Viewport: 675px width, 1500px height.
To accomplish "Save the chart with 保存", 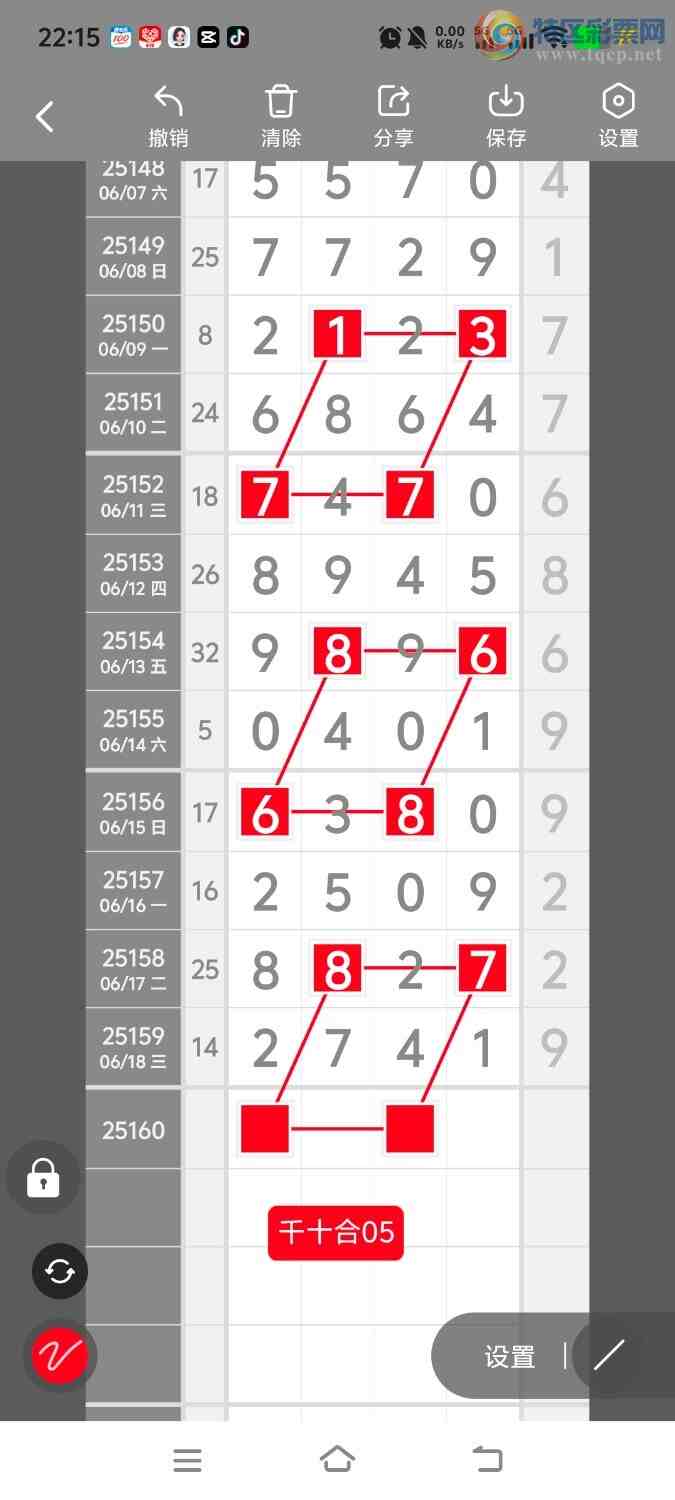I will tap(506, 117).
